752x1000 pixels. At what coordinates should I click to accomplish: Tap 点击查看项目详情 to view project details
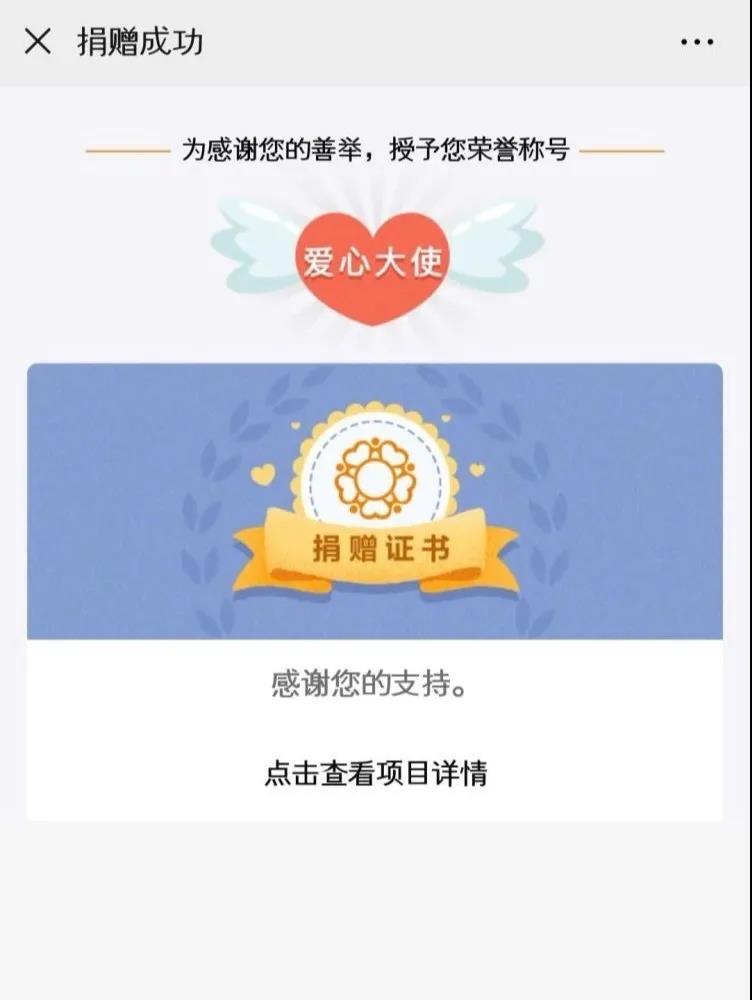pos(375,773)
